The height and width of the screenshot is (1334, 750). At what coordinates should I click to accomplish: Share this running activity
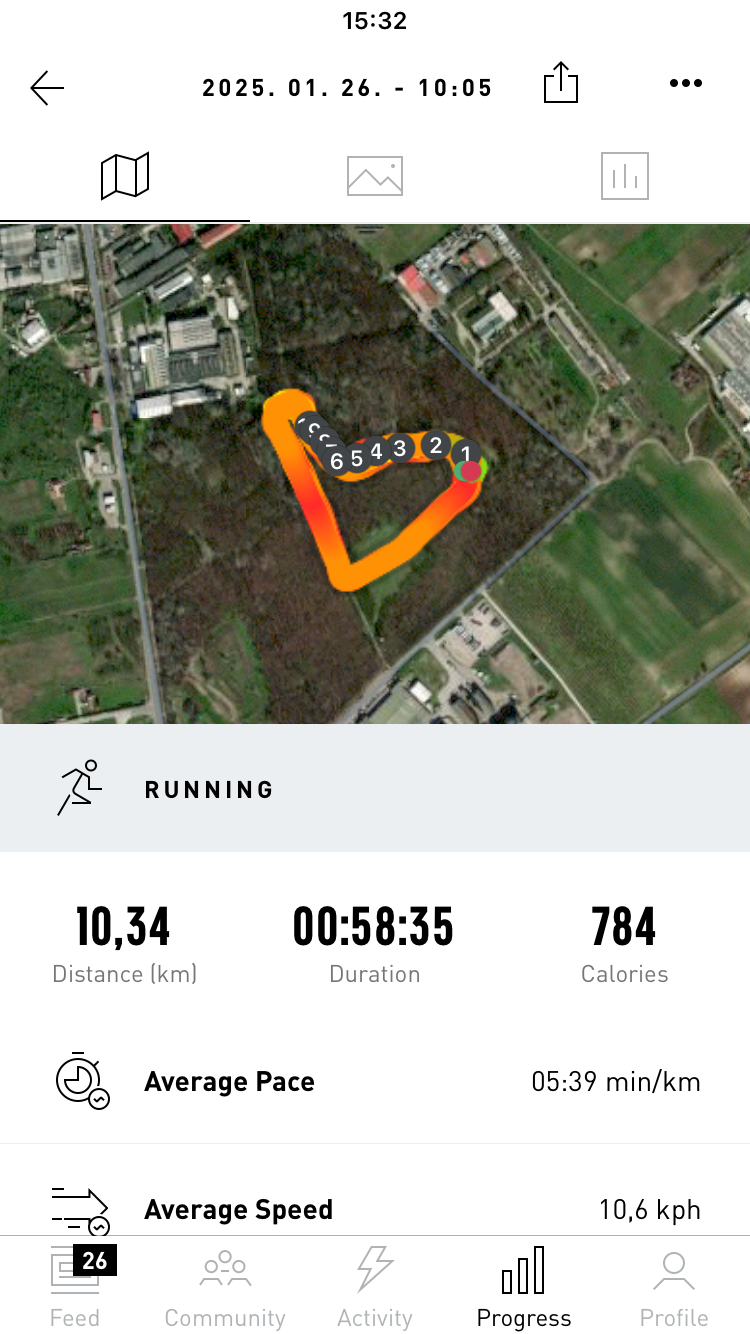561,84
